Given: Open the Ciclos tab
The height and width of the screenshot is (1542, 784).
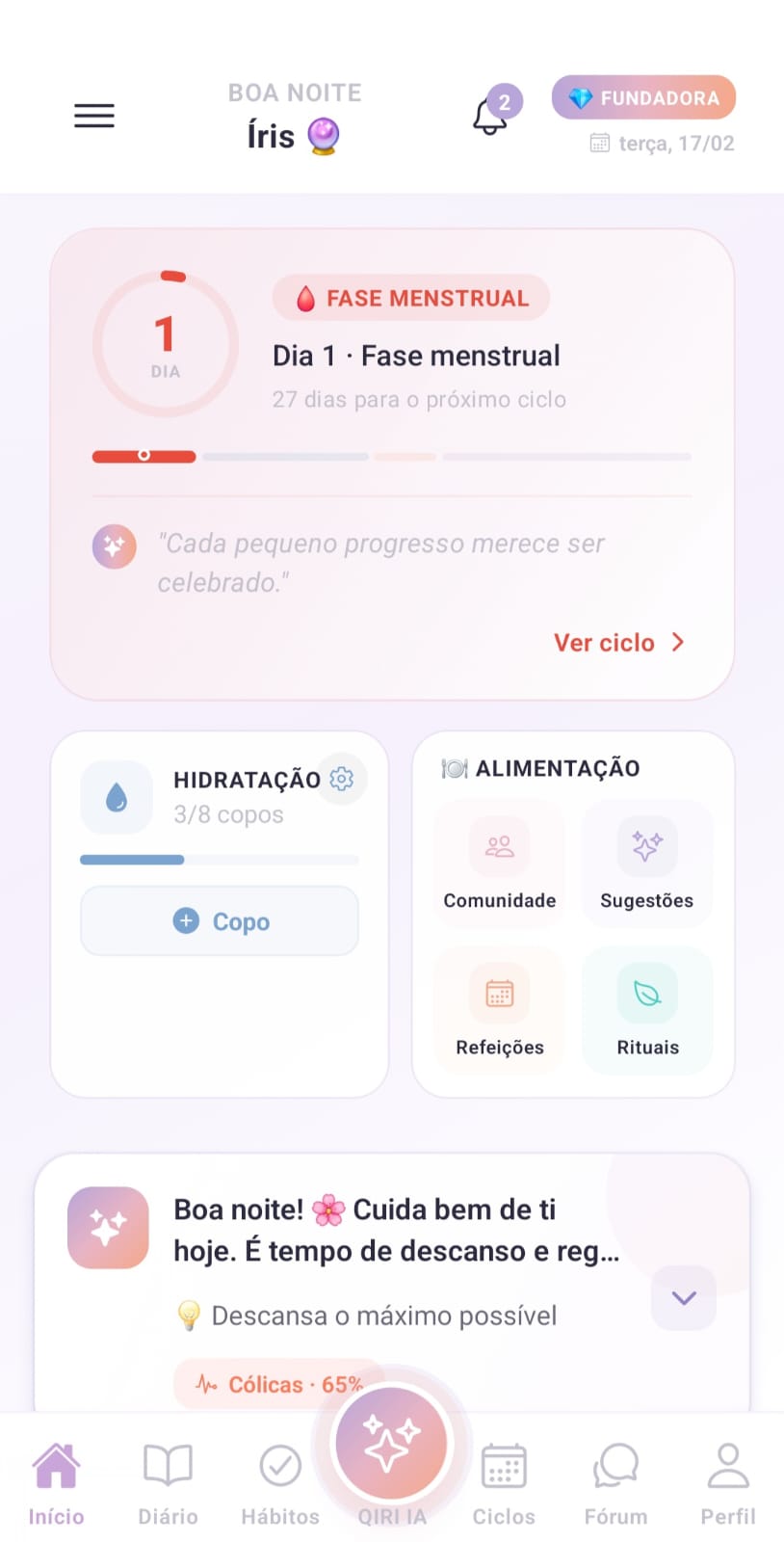Looking at the screenshot, I should [x=504, y=1484].
